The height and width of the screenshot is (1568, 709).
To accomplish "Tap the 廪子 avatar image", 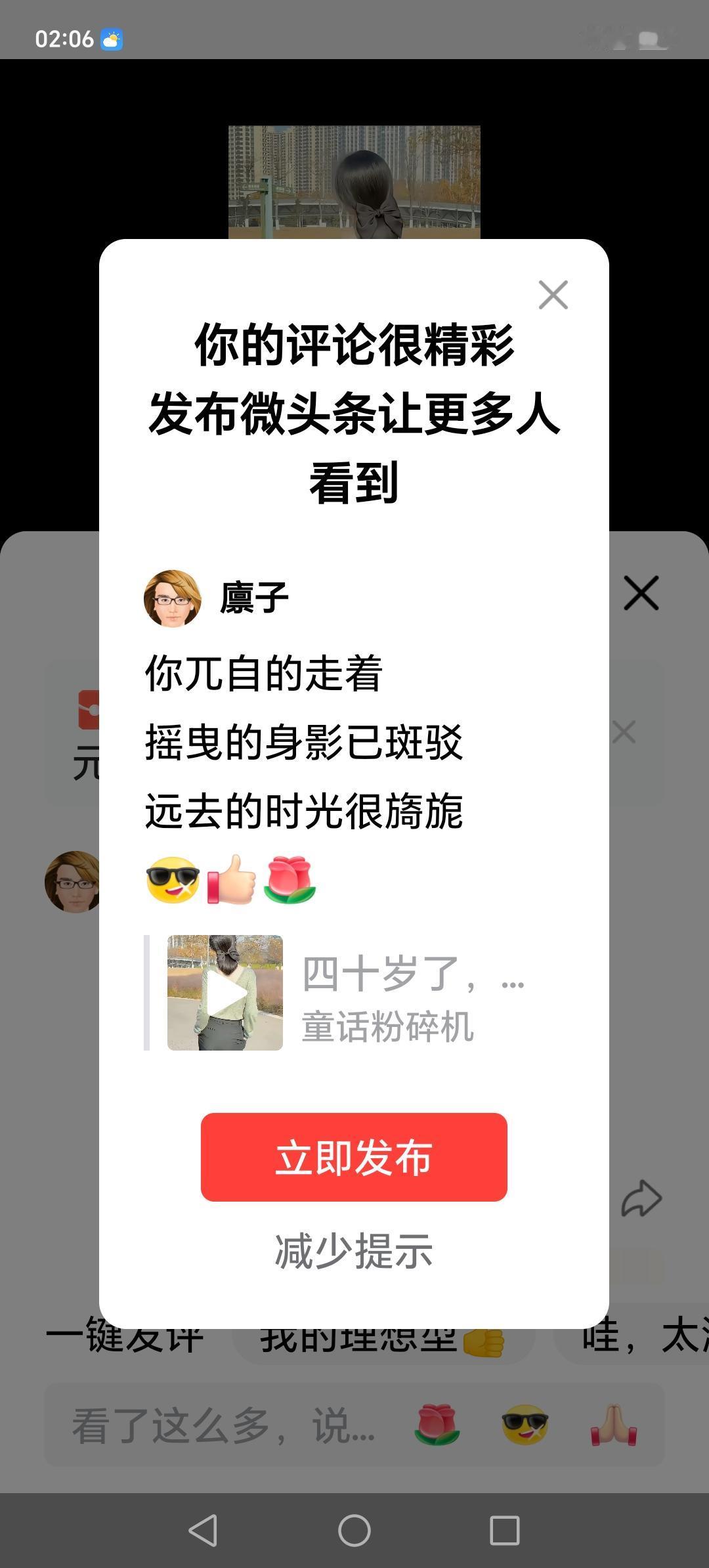I will pos(174,598).
